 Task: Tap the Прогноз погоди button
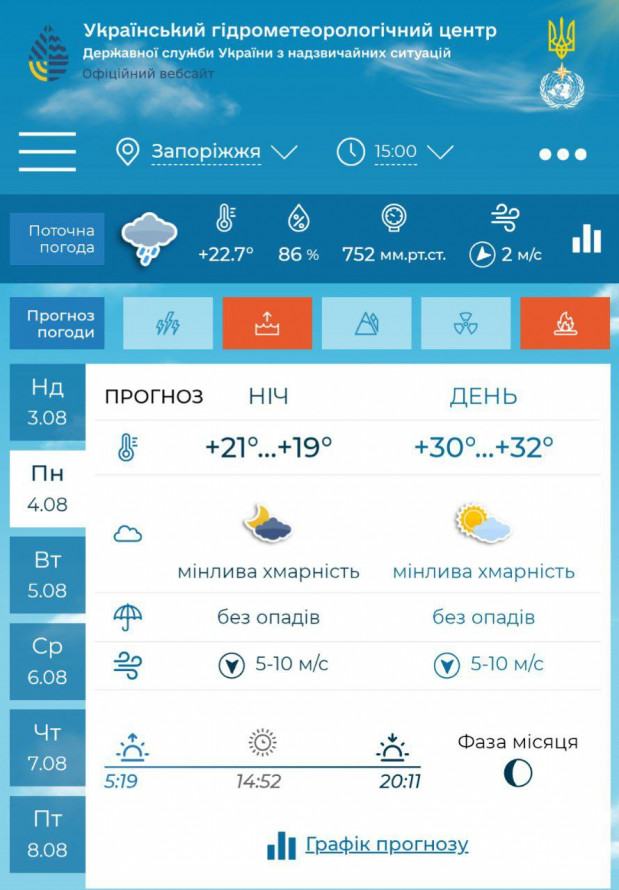tap(61, 323)
